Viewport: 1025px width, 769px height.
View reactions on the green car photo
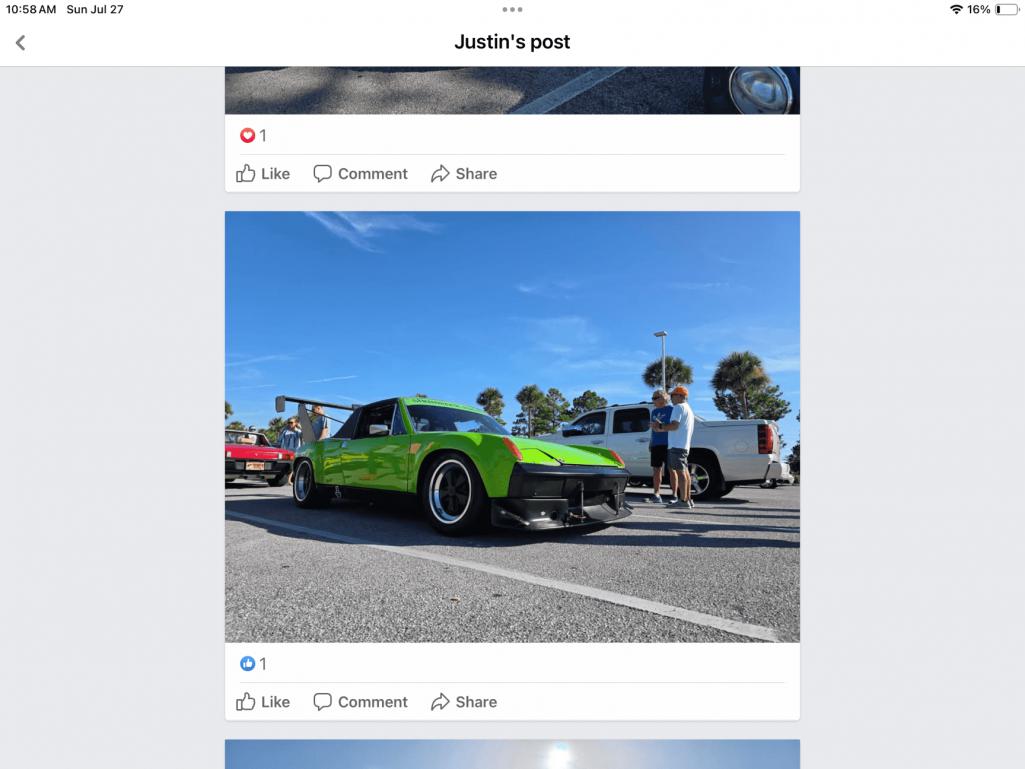[253, 664]
